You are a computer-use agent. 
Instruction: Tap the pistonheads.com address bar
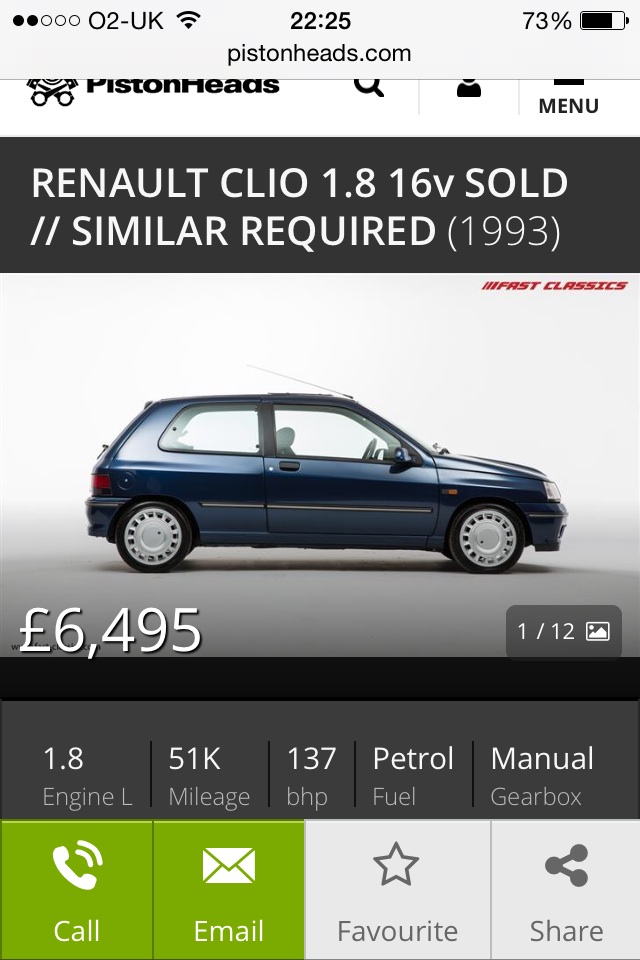[320, 53]
